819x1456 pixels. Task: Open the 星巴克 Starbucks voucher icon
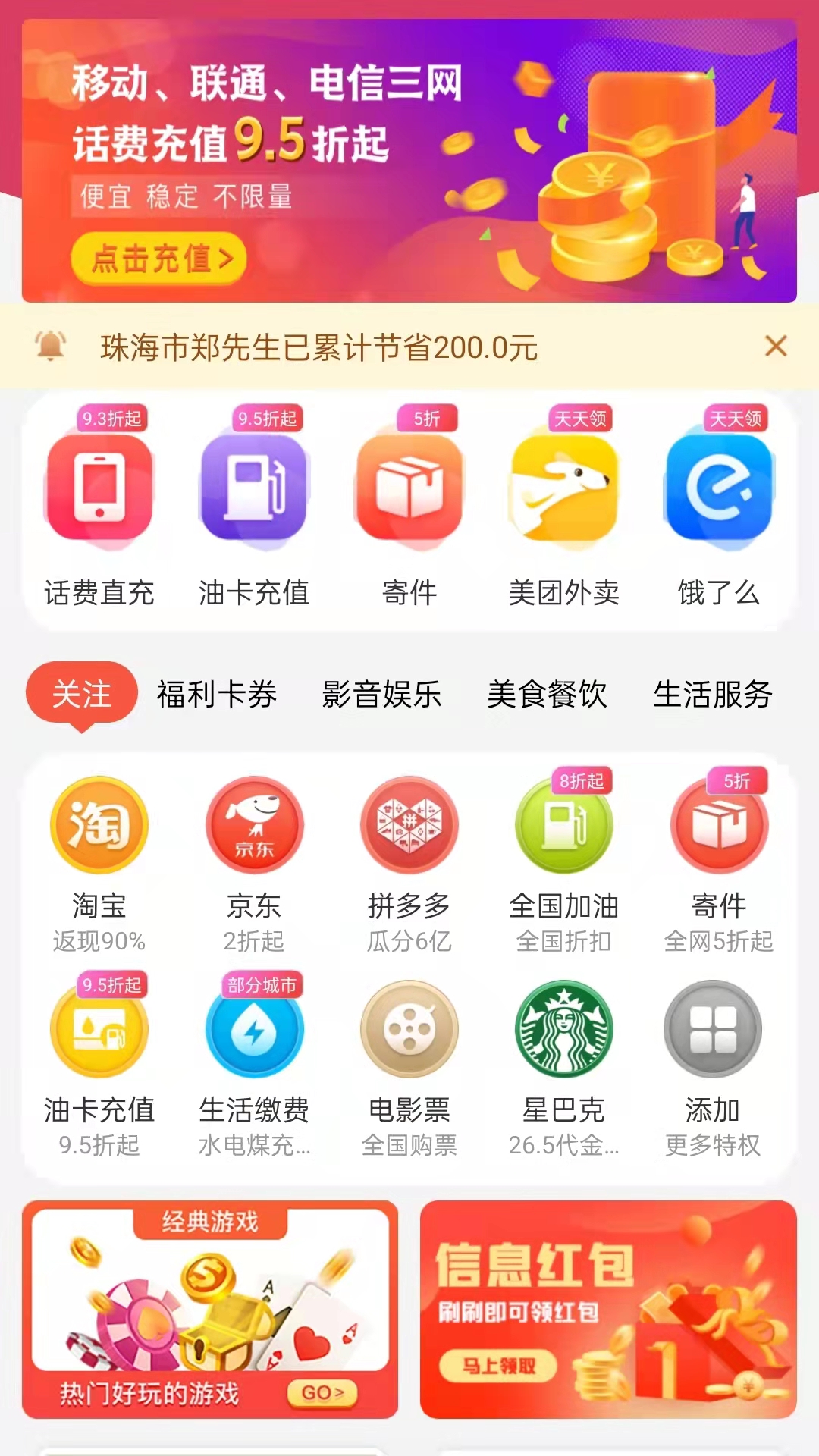561,1029
